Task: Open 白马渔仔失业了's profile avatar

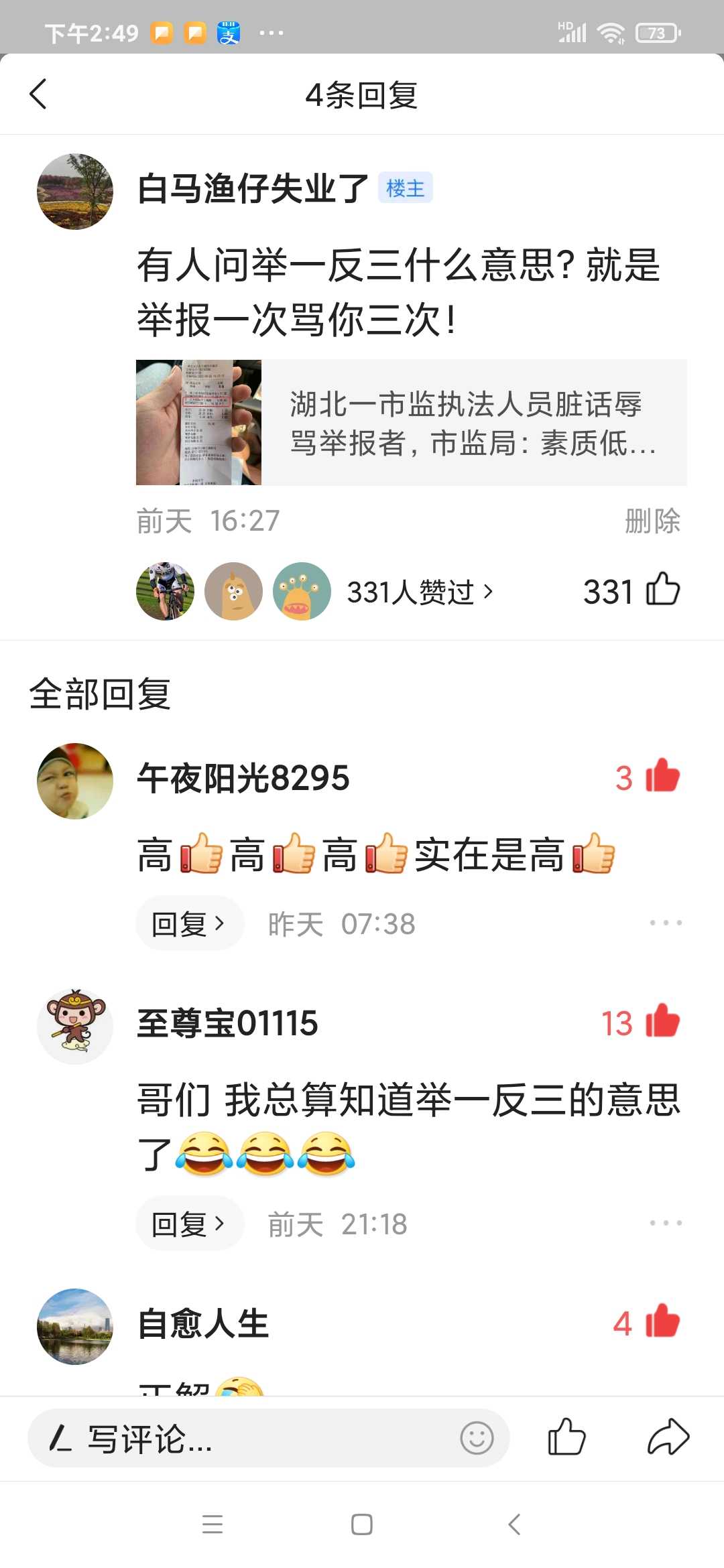Action: pyautogui.click(x=75, y=192)
